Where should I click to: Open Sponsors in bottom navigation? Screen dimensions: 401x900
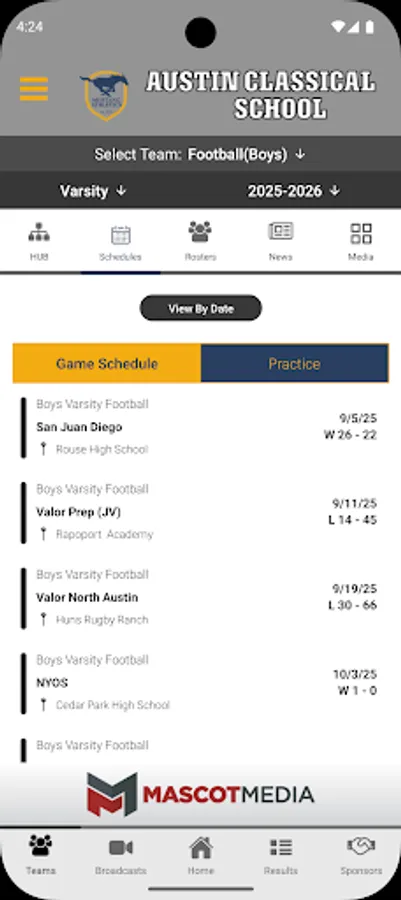click(361, 855)
